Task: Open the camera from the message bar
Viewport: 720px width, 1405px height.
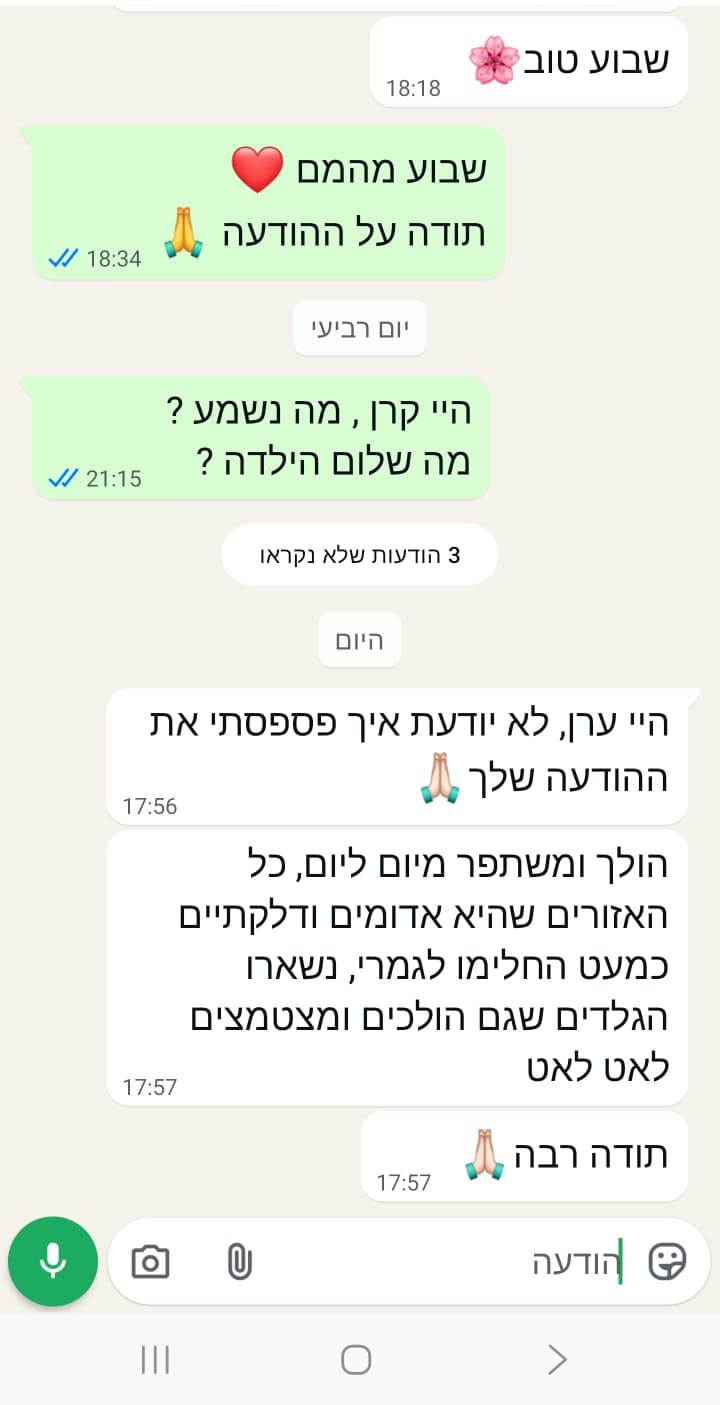Action: (x=151, y=1262)
